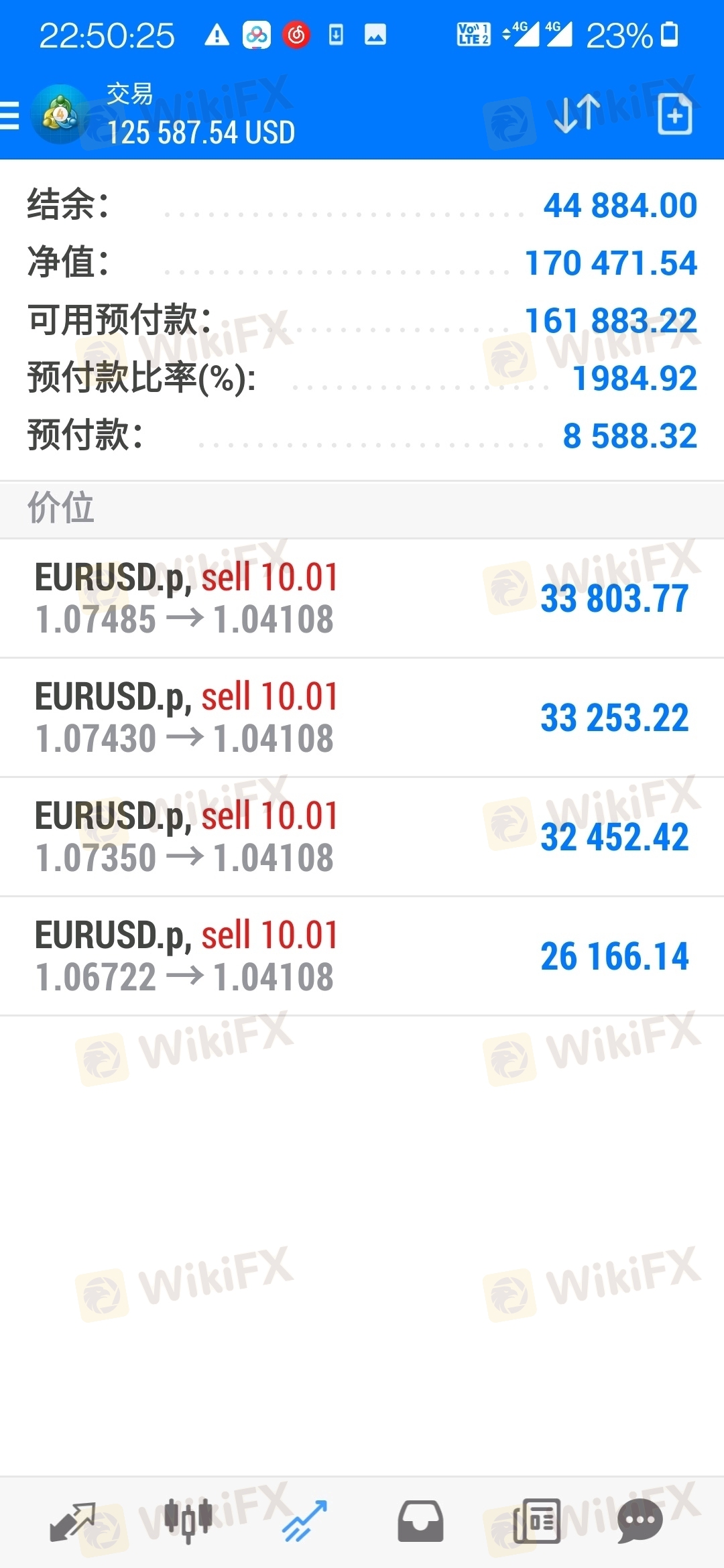The width and height of the screenshot is (724, 1568).
Task: Open the EURUSD.p sell position at 1.07430
Action: (x=362, y=718)
